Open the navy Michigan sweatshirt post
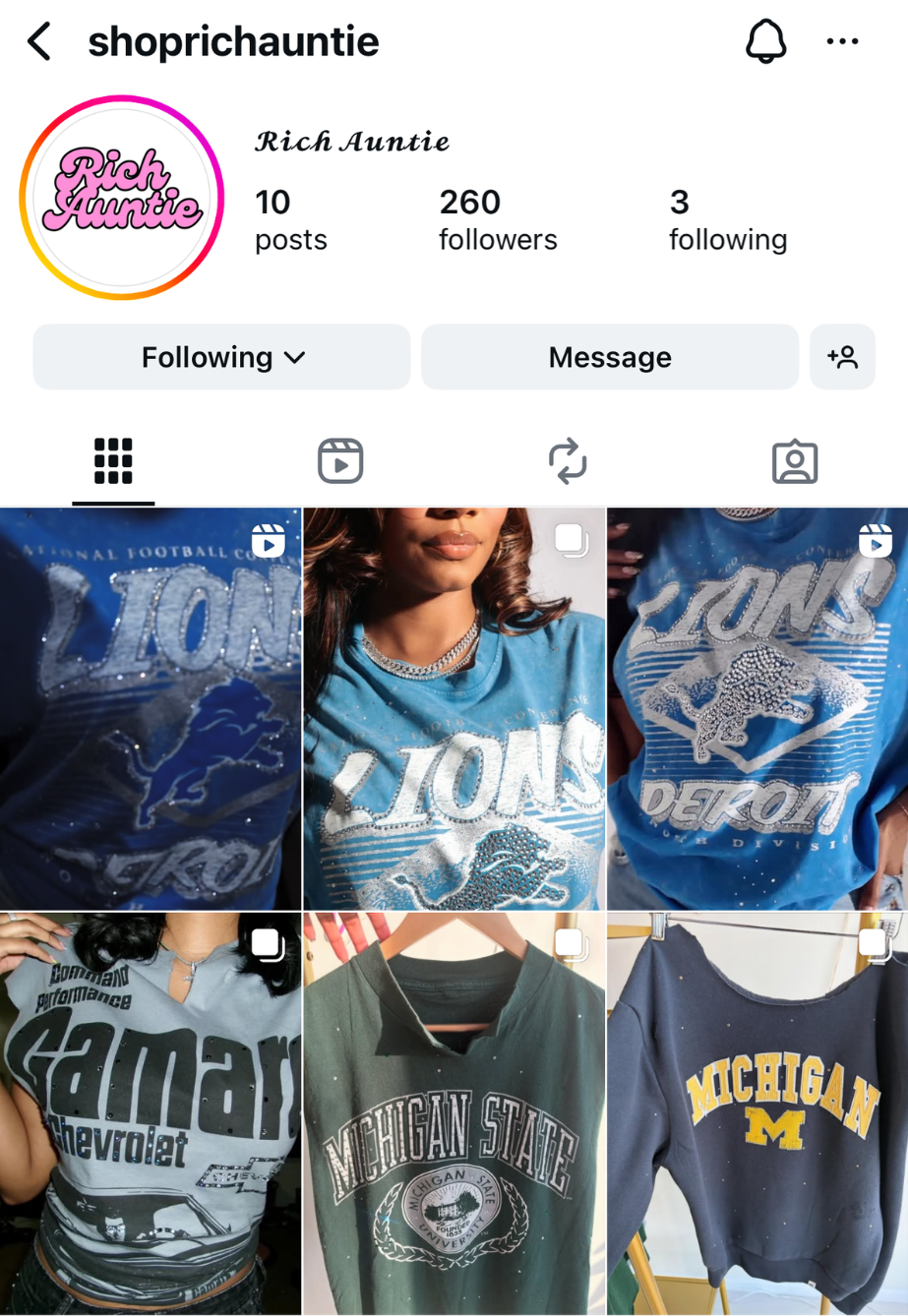 click(x=757, y=1111)
